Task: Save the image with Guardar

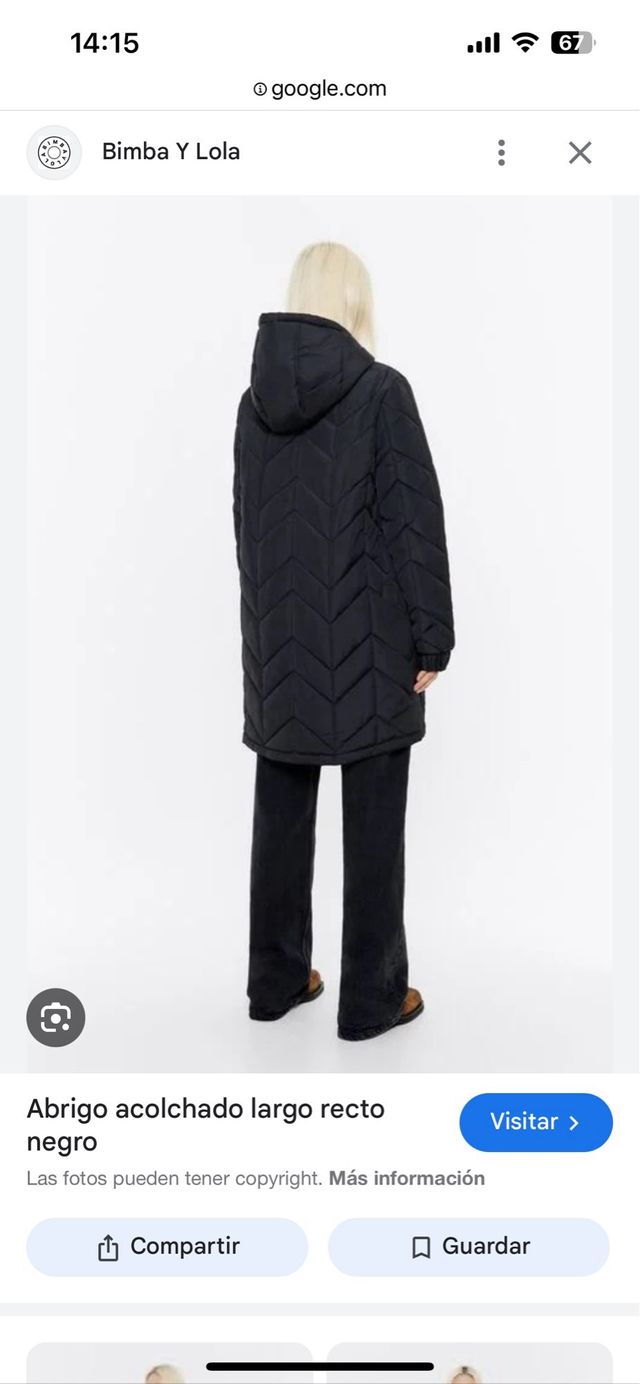Action: click(469, 1247)
